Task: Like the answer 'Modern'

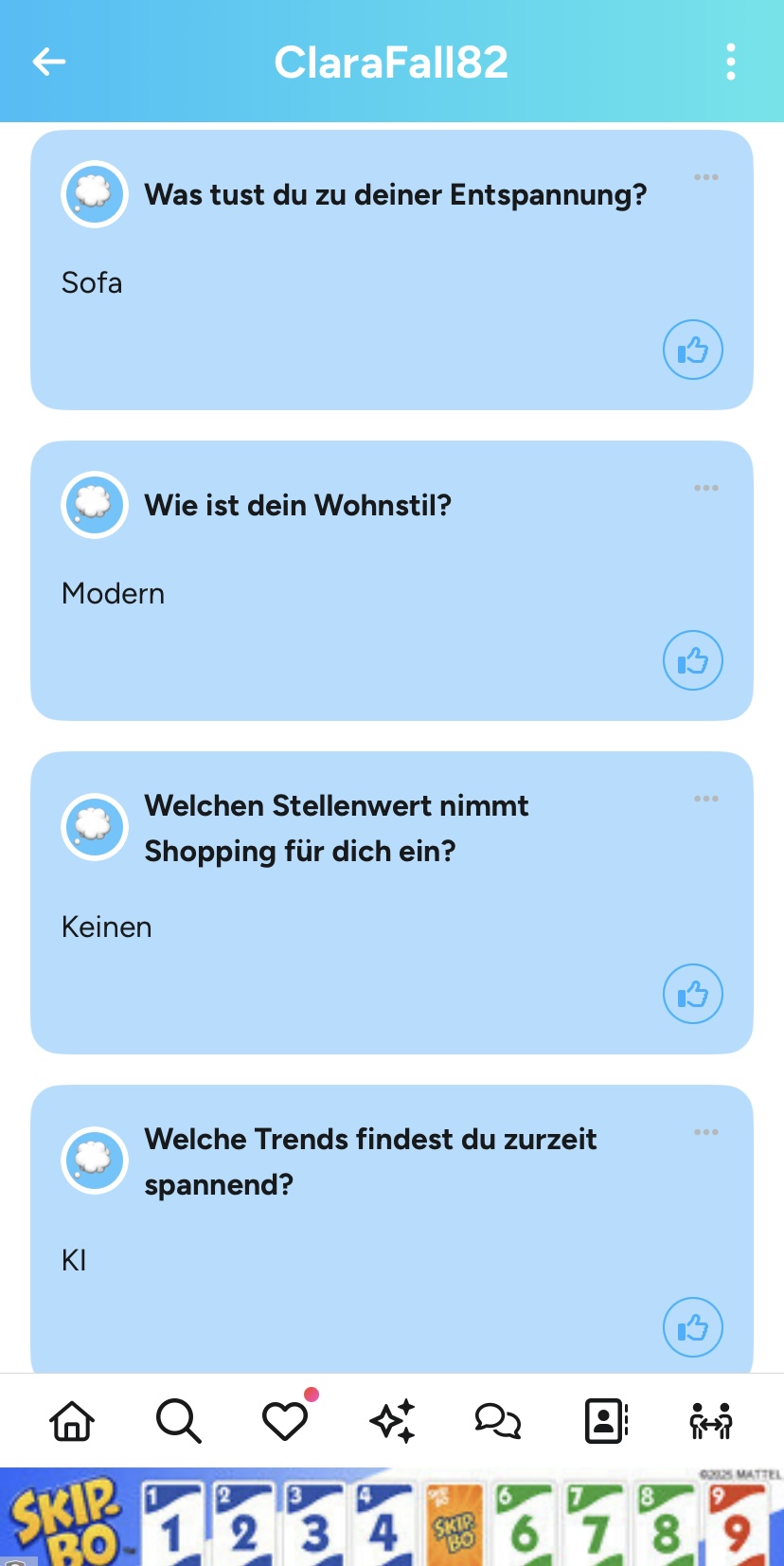Action: point(692,660)
